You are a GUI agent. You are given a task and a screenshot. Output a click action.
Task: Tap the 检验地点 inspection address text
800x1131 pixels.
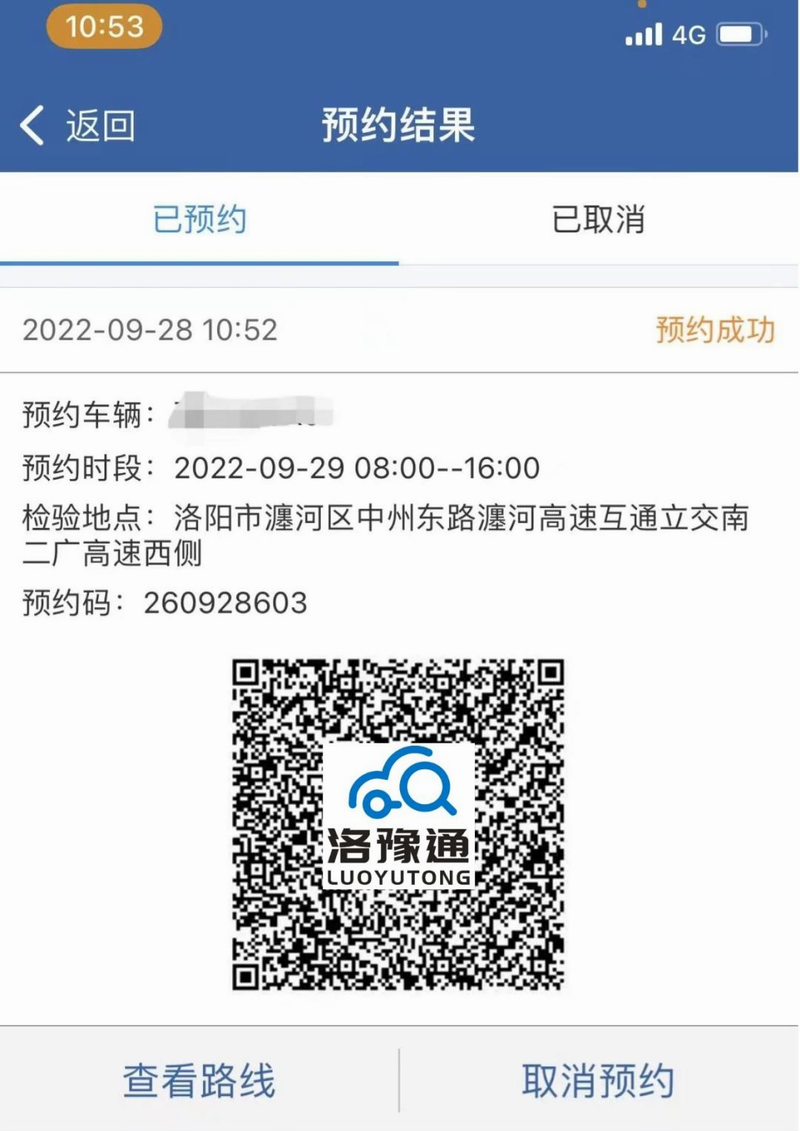(400, 538)
